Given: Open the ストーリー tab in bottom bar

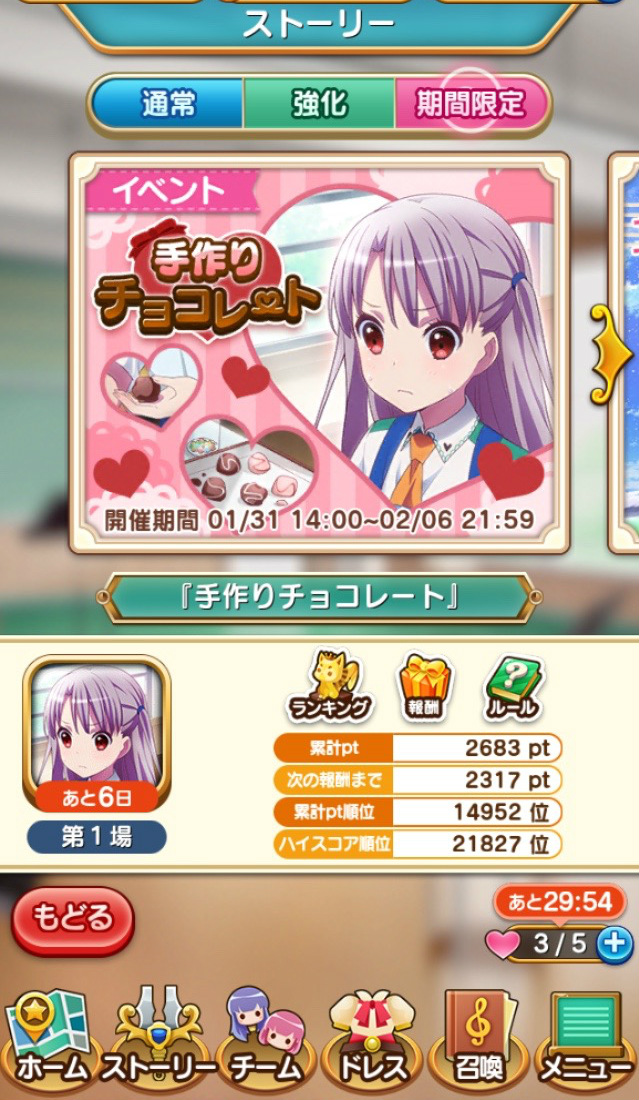Looking at the screenshot, I should pos(158,1045).
